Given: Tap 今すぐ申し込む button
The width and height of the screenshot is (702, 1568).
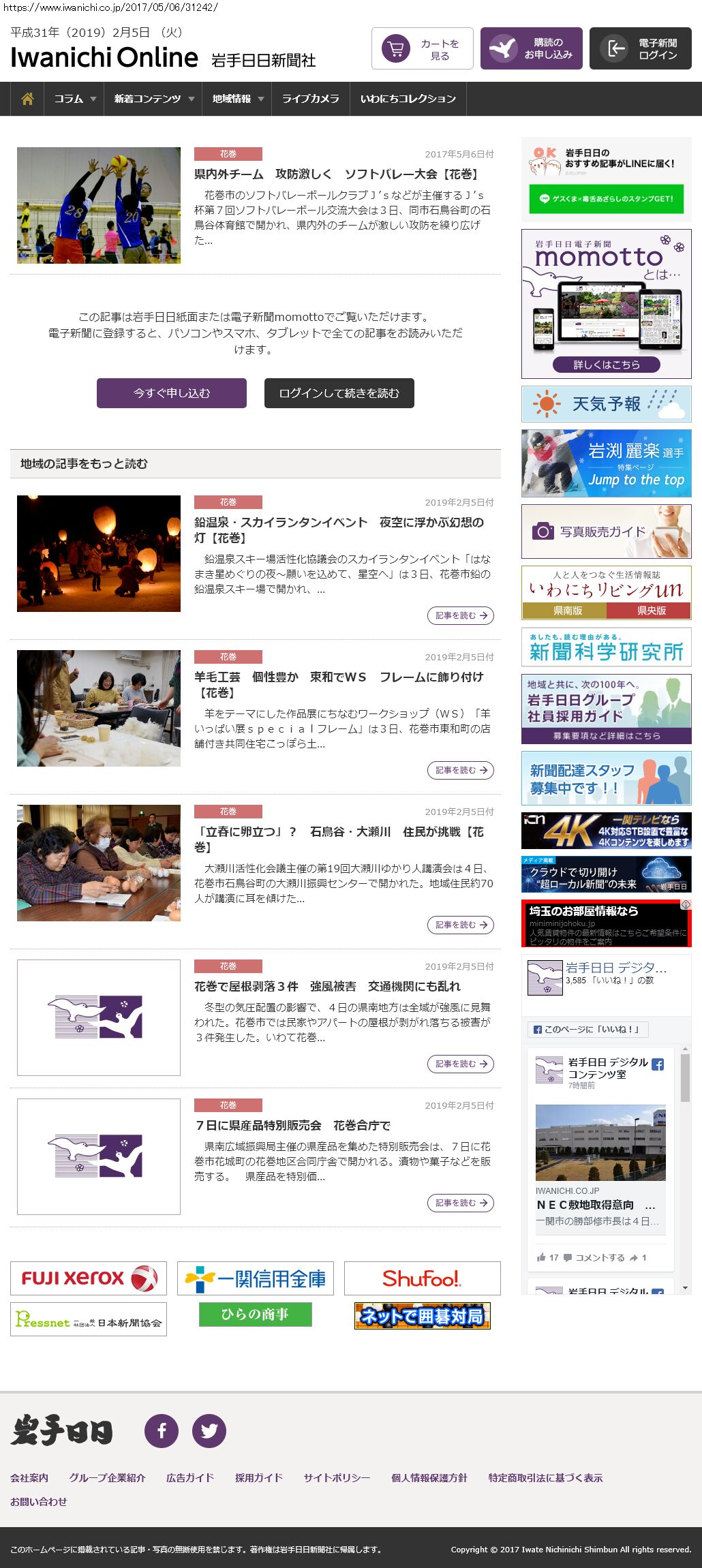Looking at the screenshot, I should 171,393.
